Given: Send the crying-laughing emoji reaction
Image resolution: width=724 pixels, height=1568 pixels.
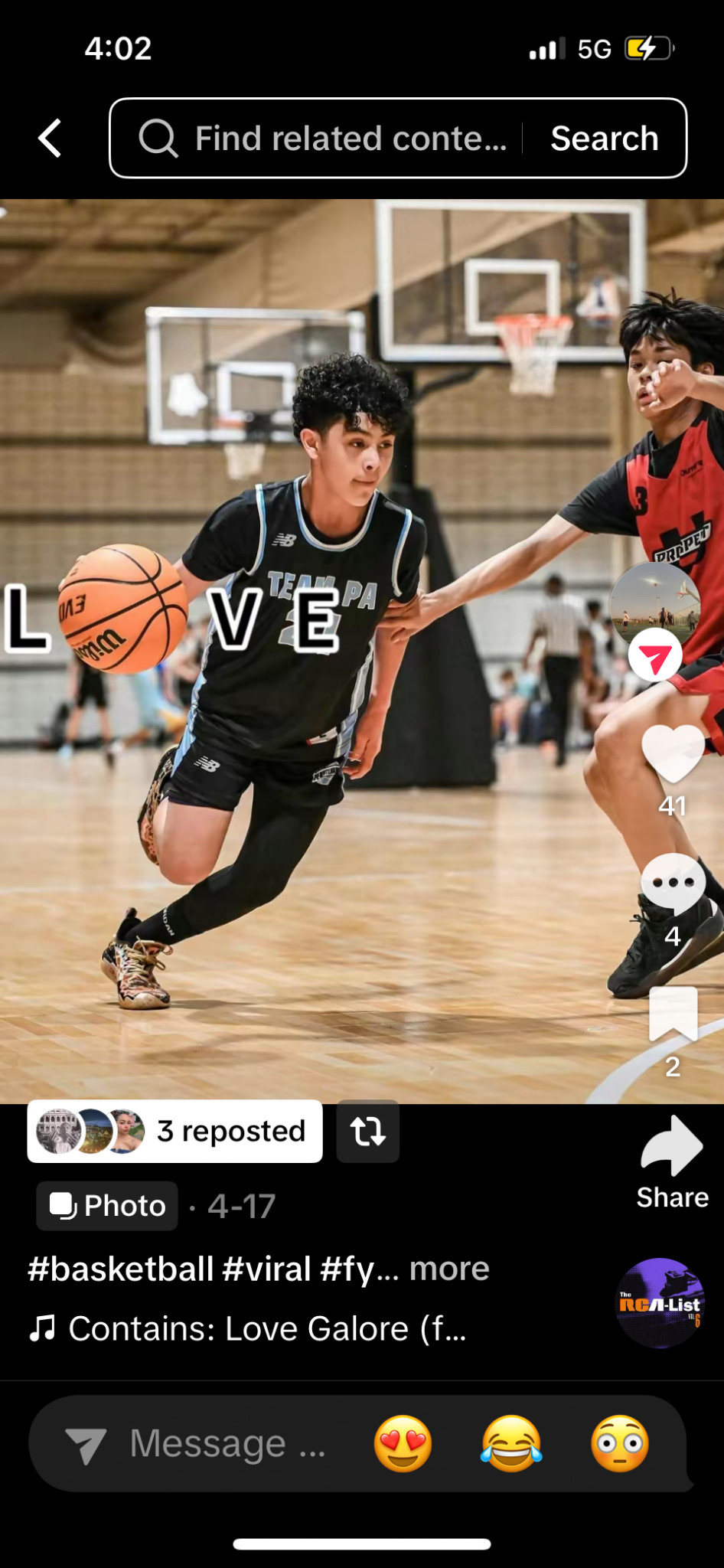Looking at the screenshot, I should 511,1444.
